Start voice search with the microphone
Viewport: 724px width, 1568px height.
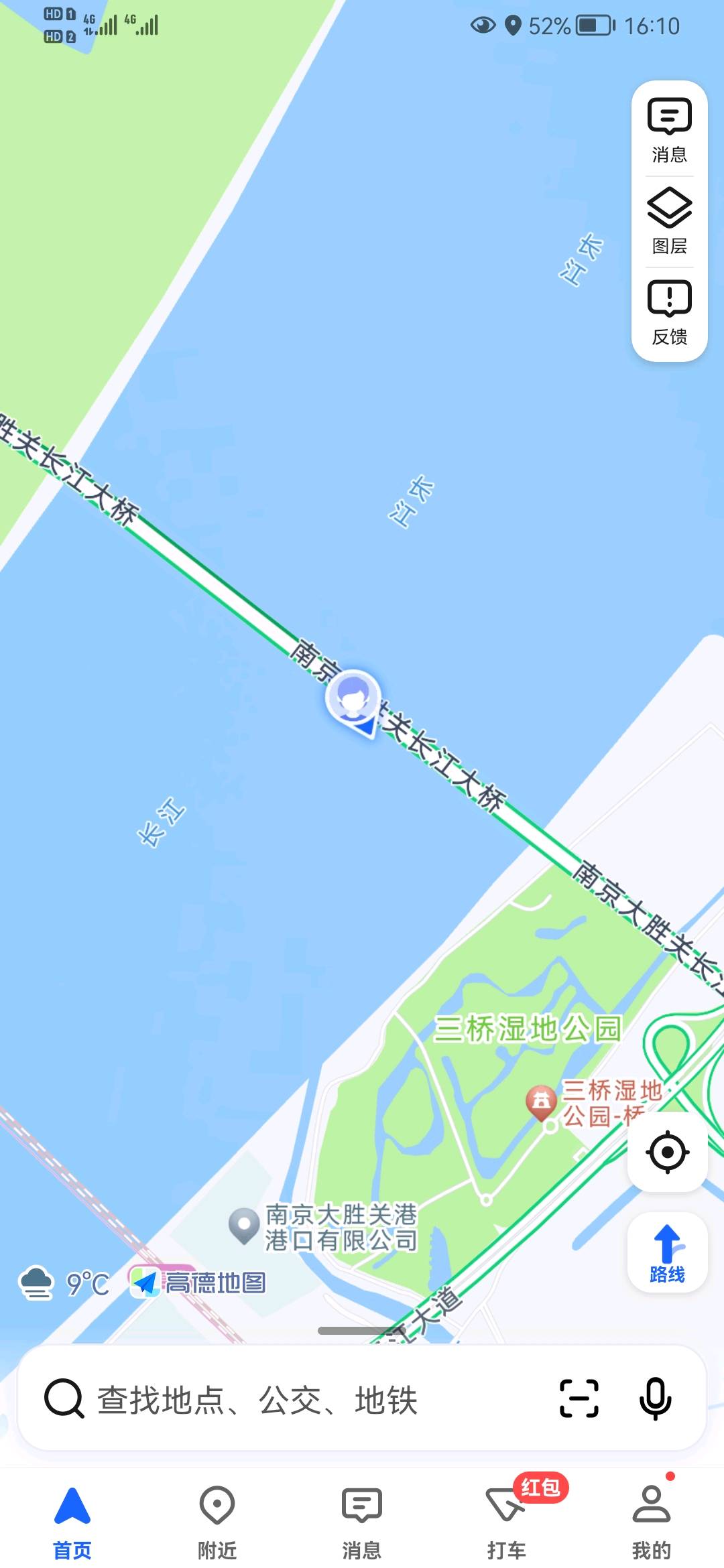point(655,1398)
